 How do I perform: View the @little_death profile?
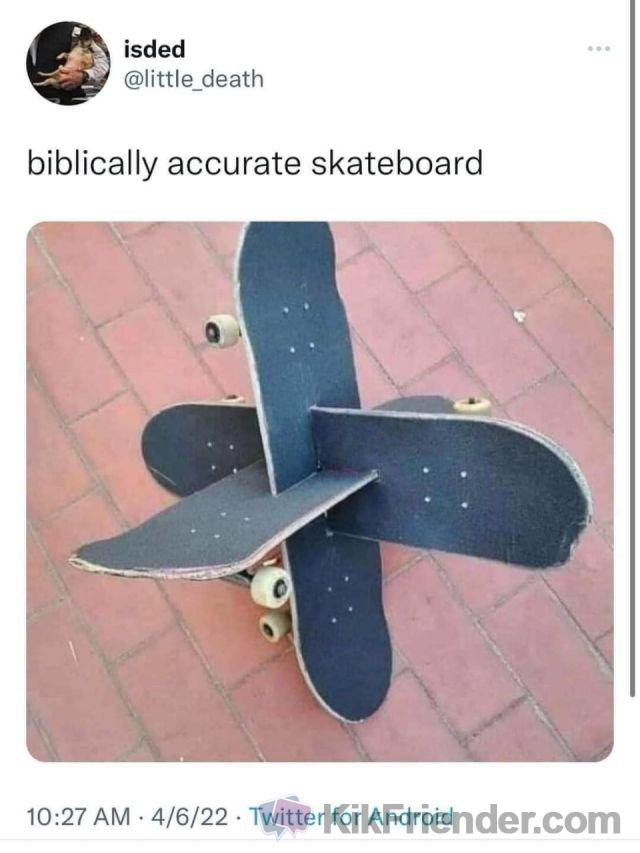tap(193, 79)
